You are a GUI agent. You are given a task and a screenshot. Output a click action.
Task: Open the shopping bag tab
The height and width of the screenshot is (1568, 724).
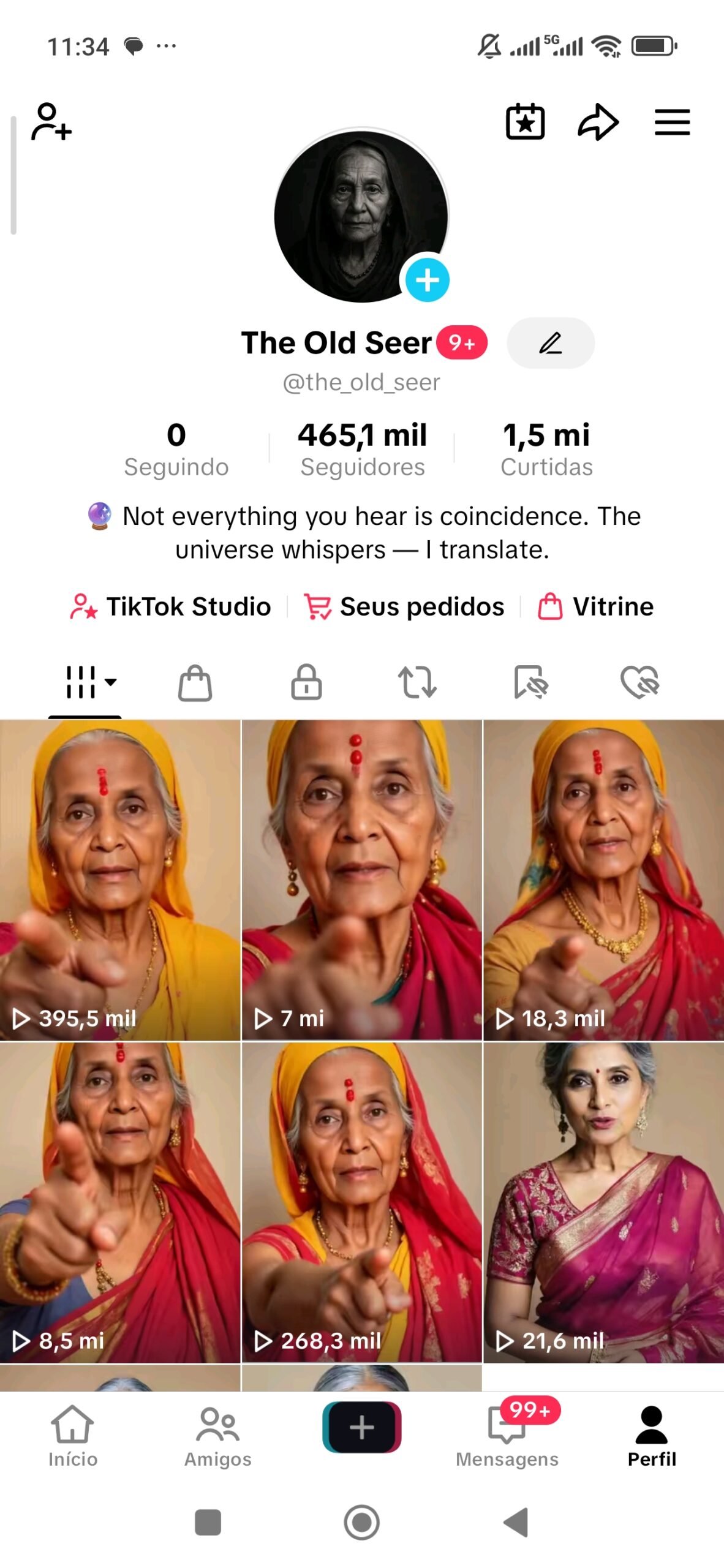[195, 682]
